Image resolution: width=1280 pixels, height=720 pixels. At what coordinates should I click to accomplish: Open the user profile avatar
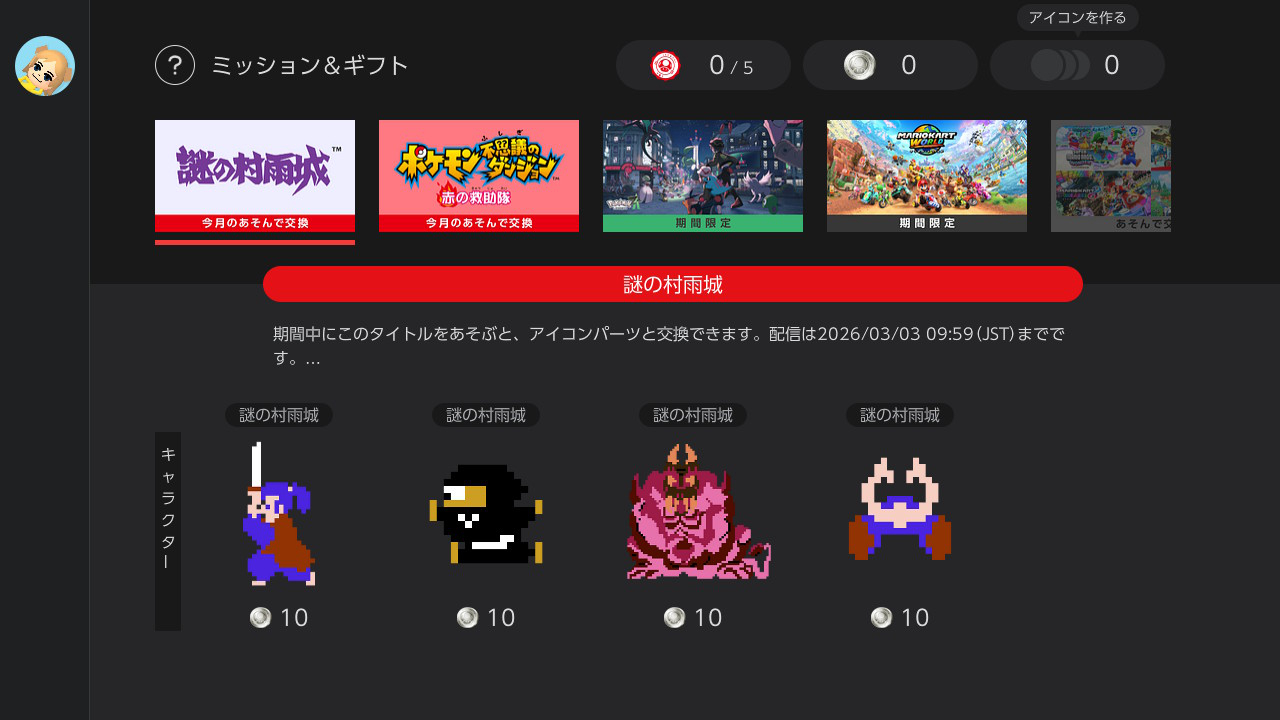(45, 66)
